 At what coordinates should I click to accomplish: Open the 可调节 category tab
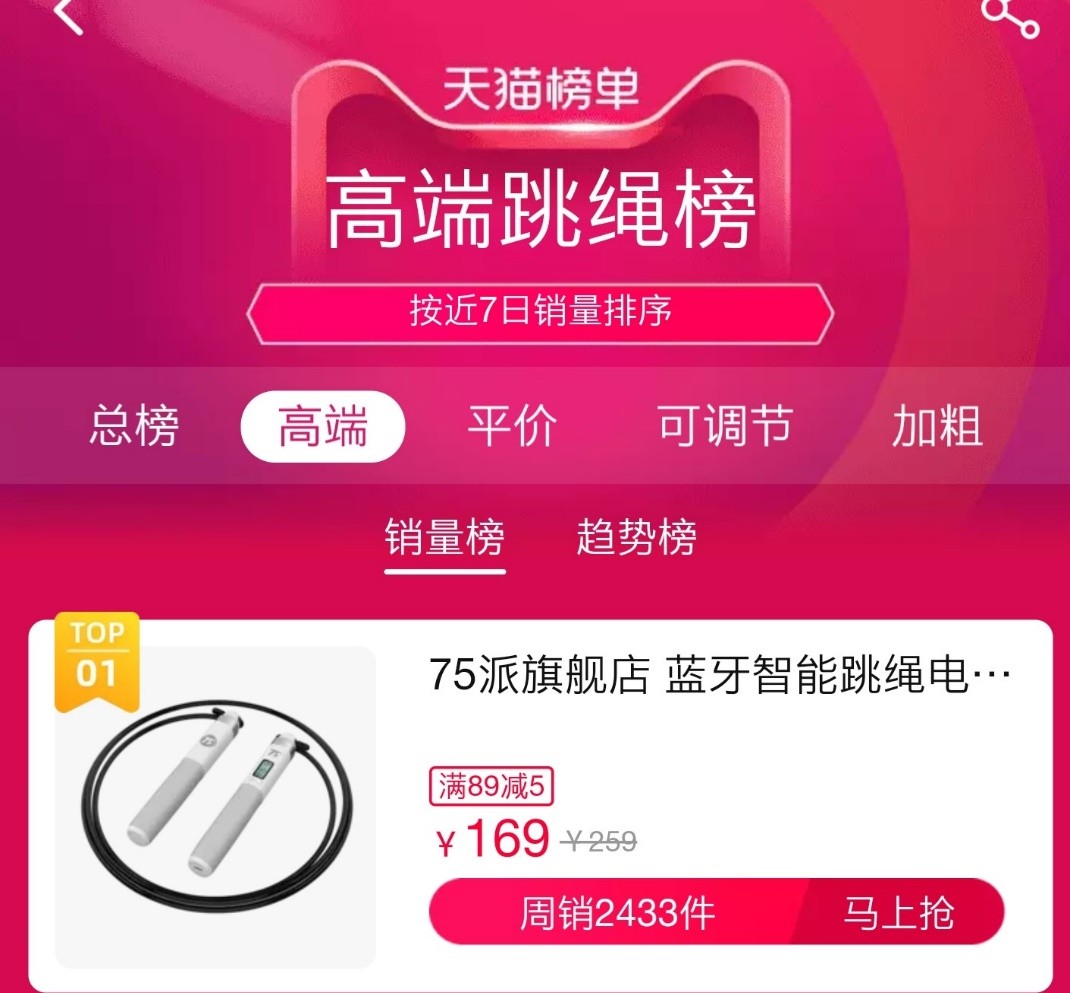click(724, 426)
